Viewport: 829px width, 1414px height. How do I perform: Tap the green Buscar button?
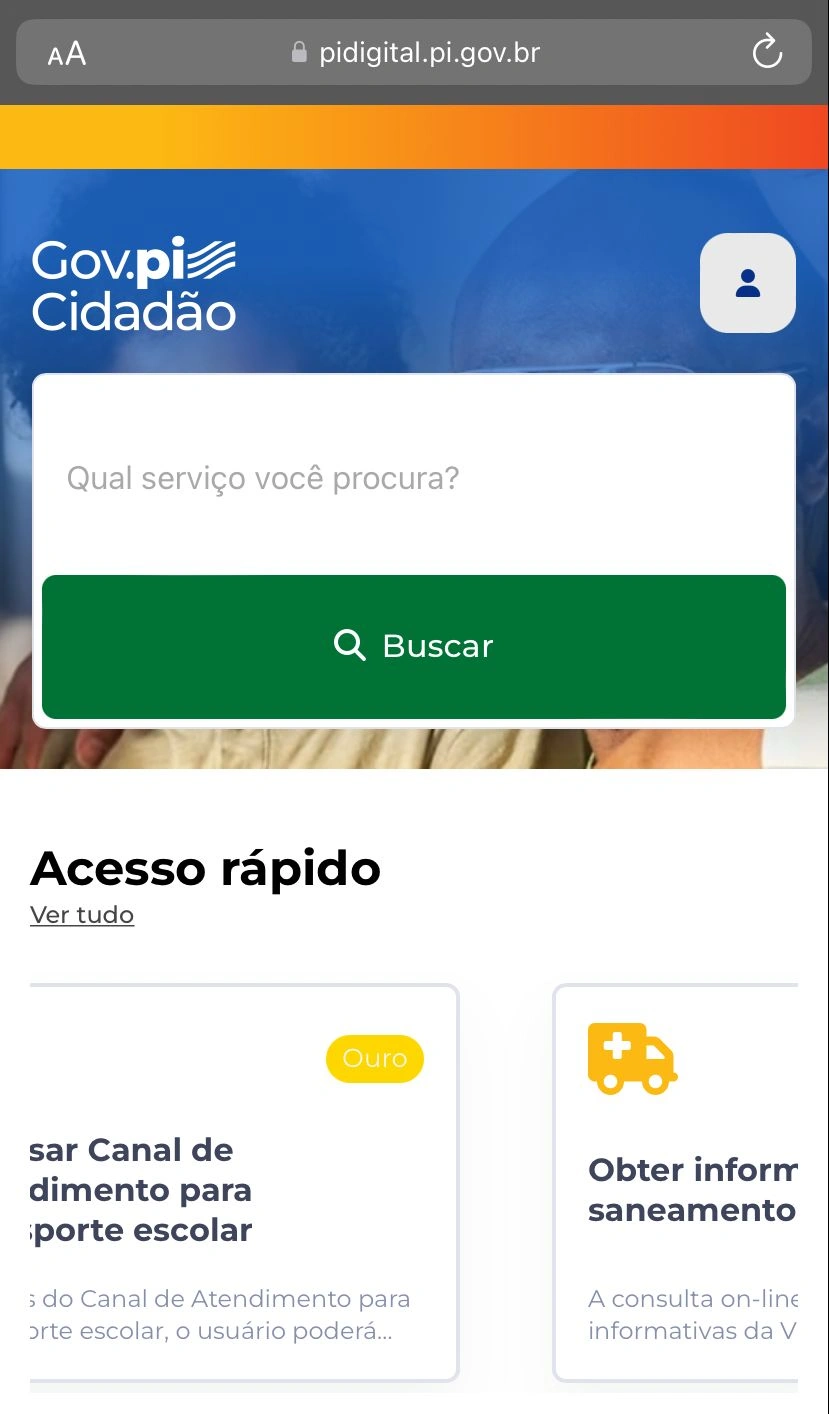pyautogui.click(x=413, y=646)
